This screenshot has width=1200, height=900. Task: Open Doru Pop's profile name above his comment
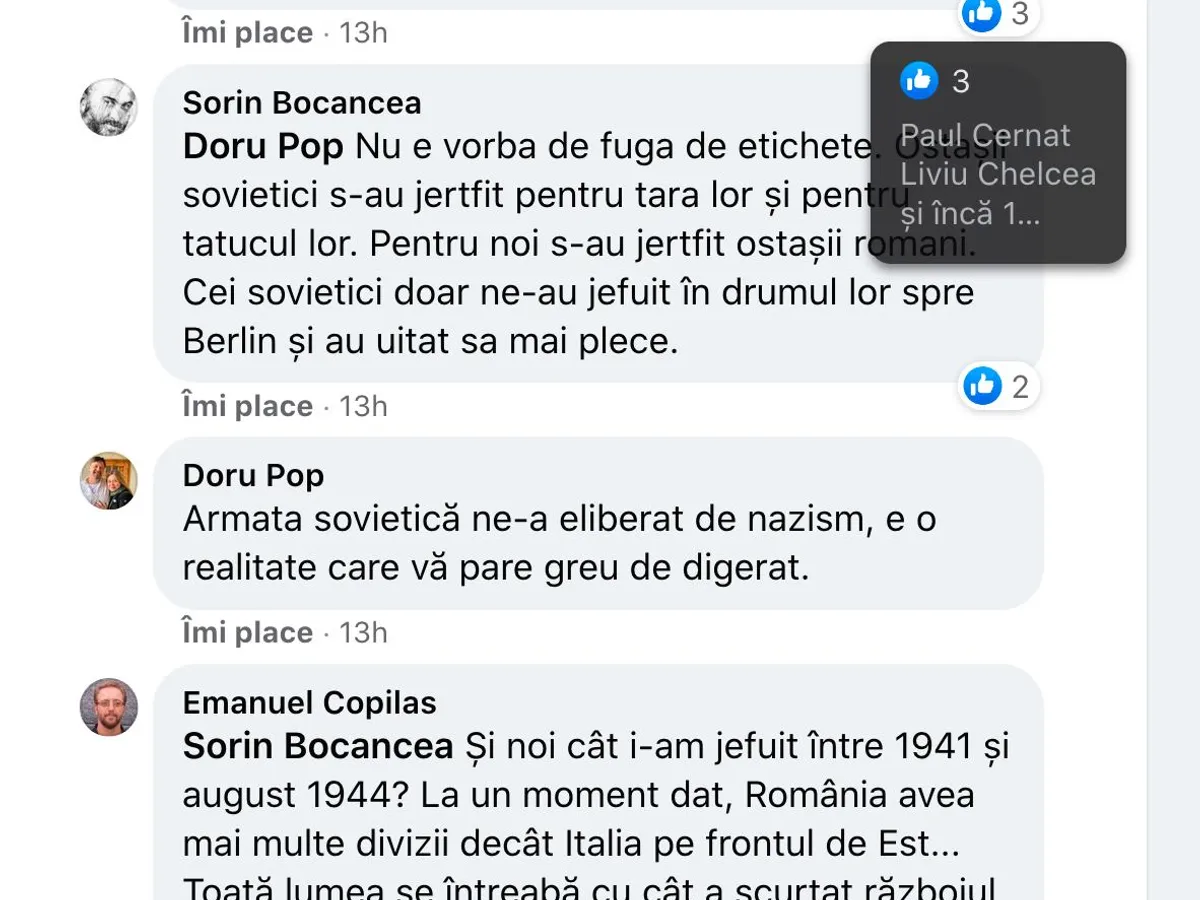point(253,475)
